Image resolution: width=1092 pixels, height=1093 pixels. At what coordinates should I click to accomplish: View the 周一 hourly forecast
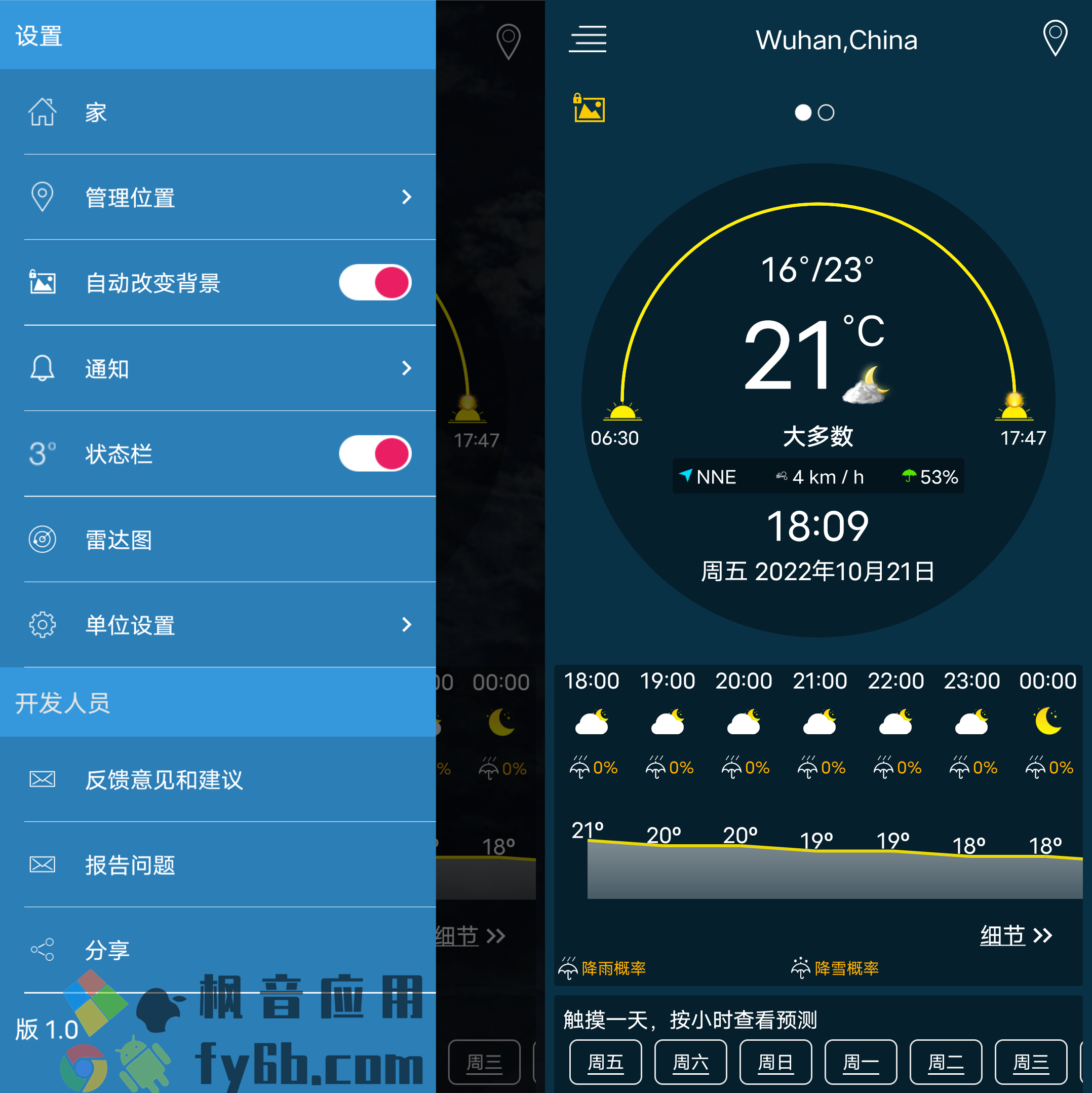[861, 1062]
